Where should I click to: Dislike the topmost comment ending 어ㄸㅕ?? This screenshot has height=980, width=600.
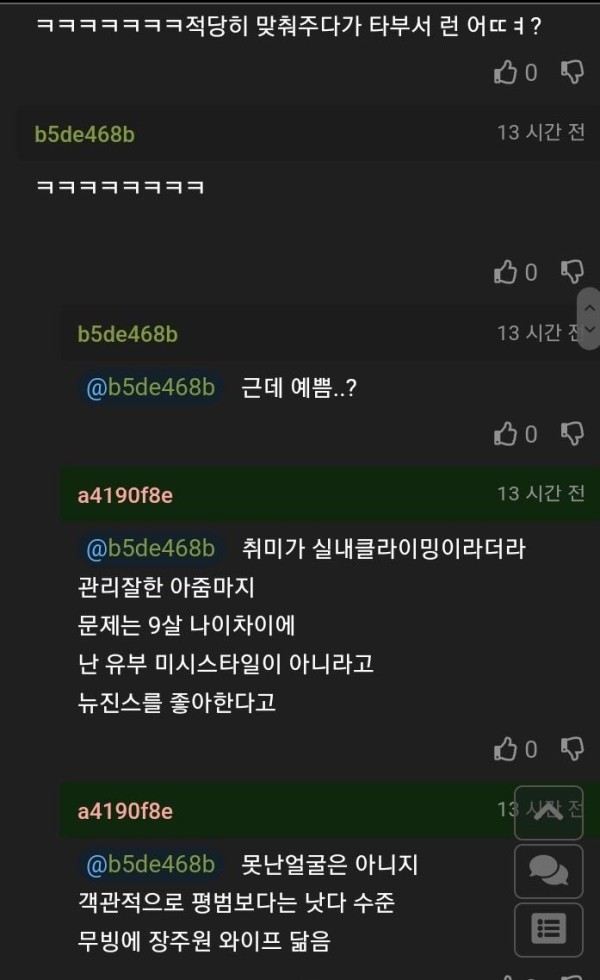coord(572,72)
